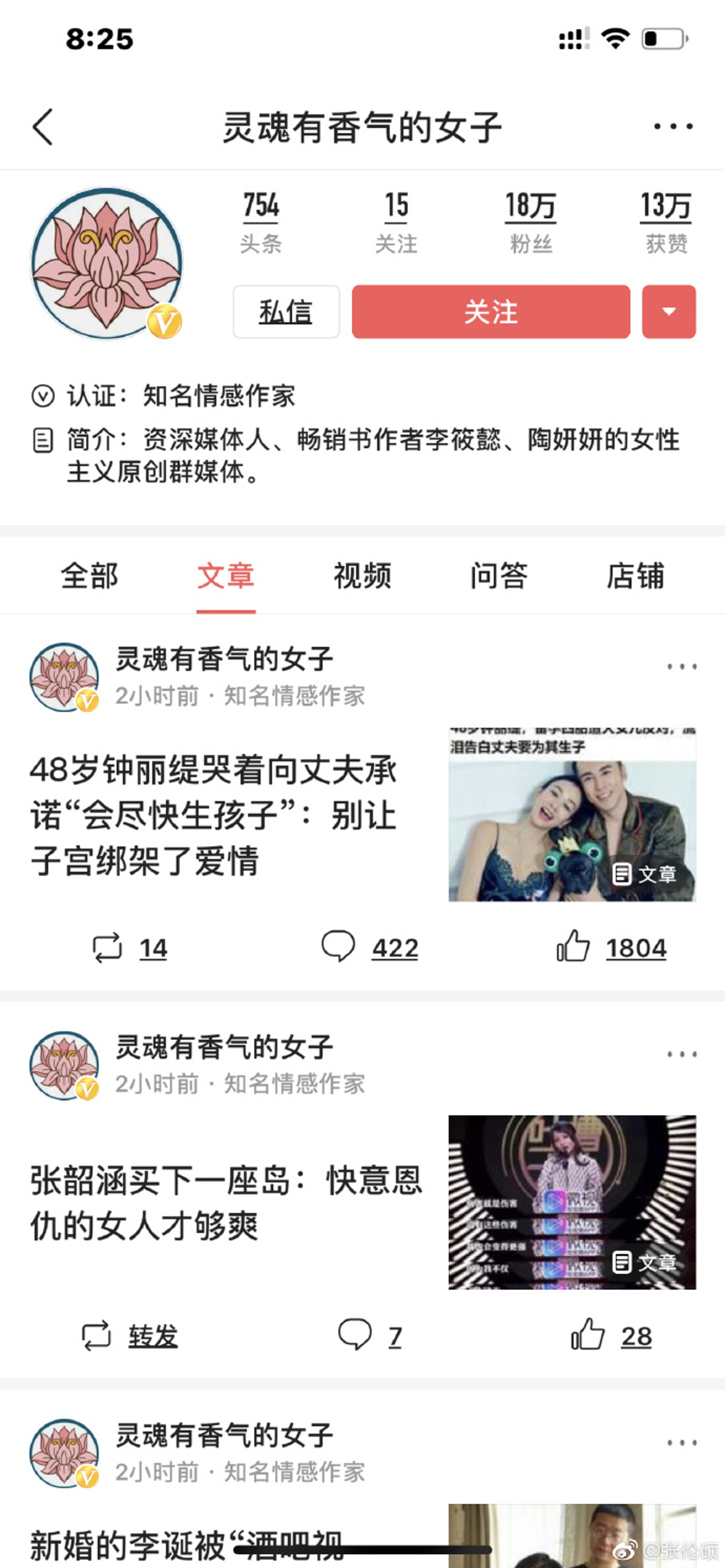The image size is (725, 1568).
Task: Tap 关注 to follow this account
Action: 491,312
